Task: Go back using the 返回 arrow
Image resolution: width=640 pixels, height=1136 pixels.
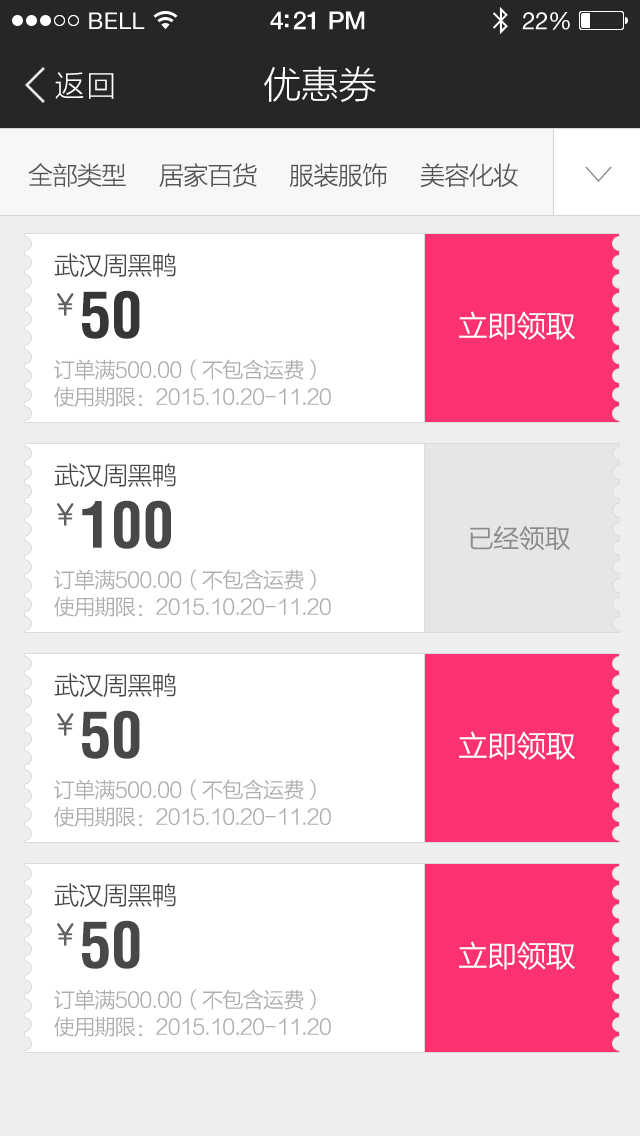Action: tap(70, 85)
